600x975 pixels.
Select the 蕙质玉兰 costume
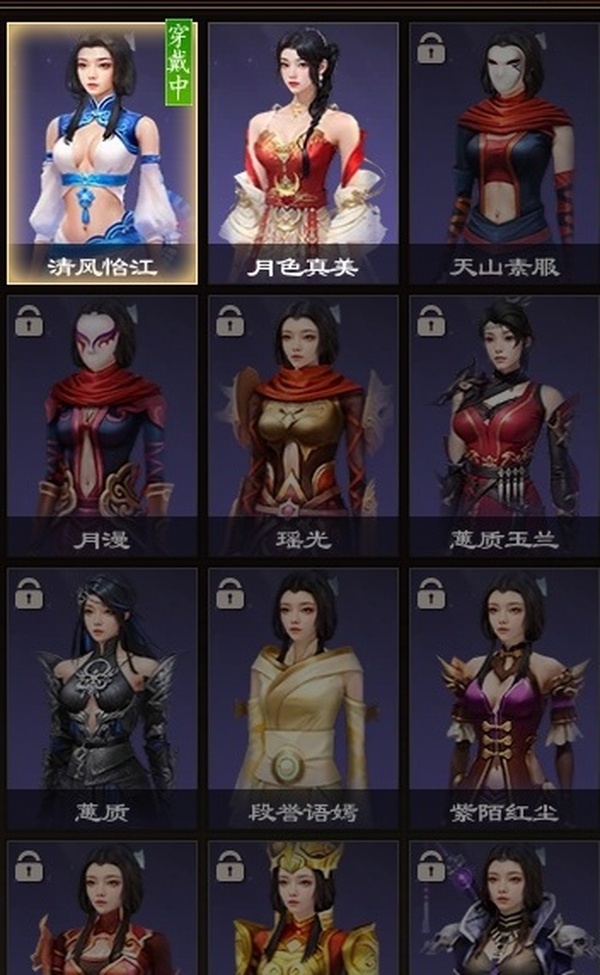pos(503,425)
